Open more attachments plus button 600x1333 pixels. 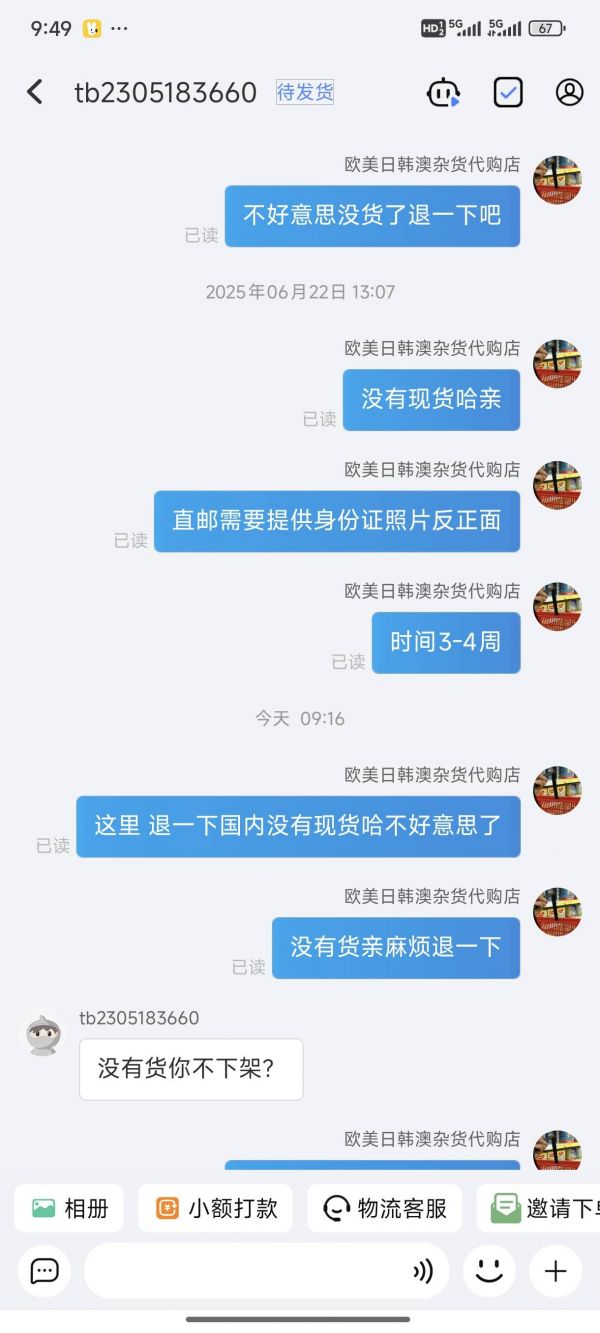[555, 1271]
